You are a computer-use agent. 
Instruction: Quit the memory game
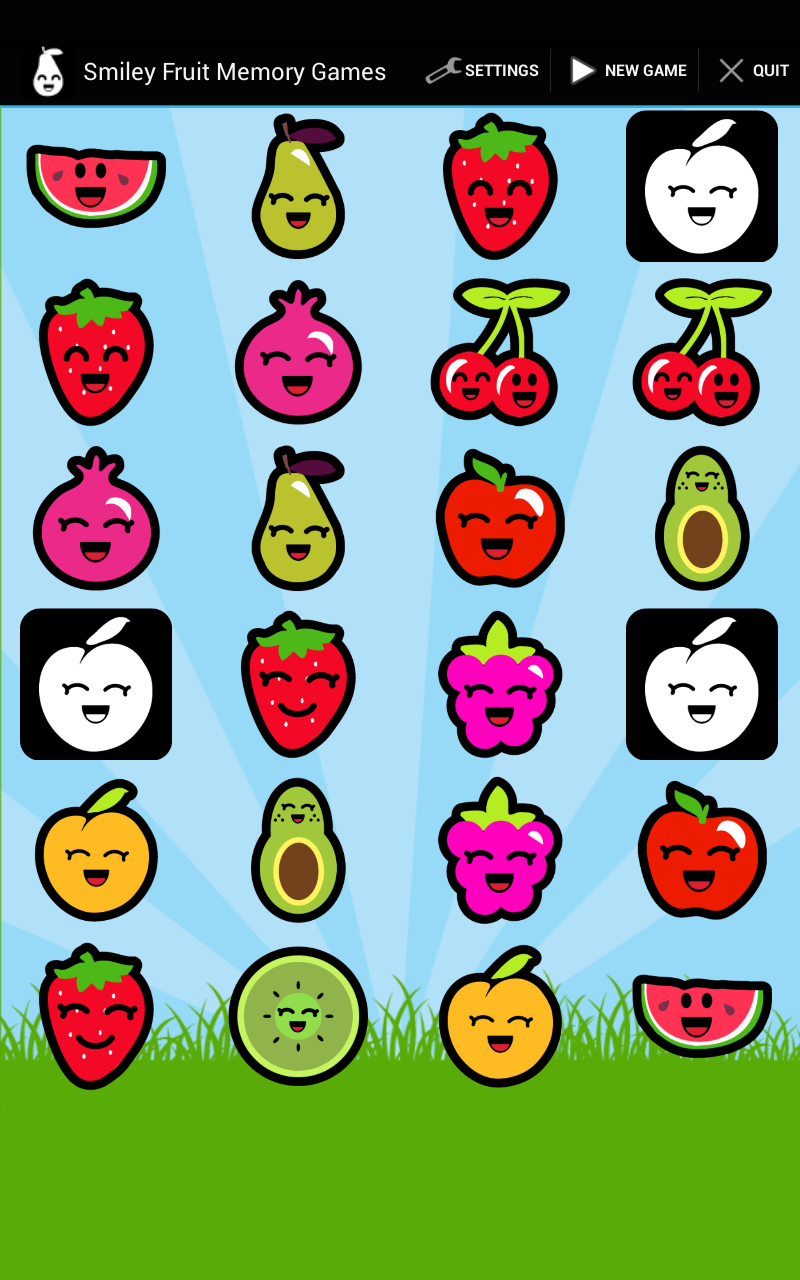(754, 71)
